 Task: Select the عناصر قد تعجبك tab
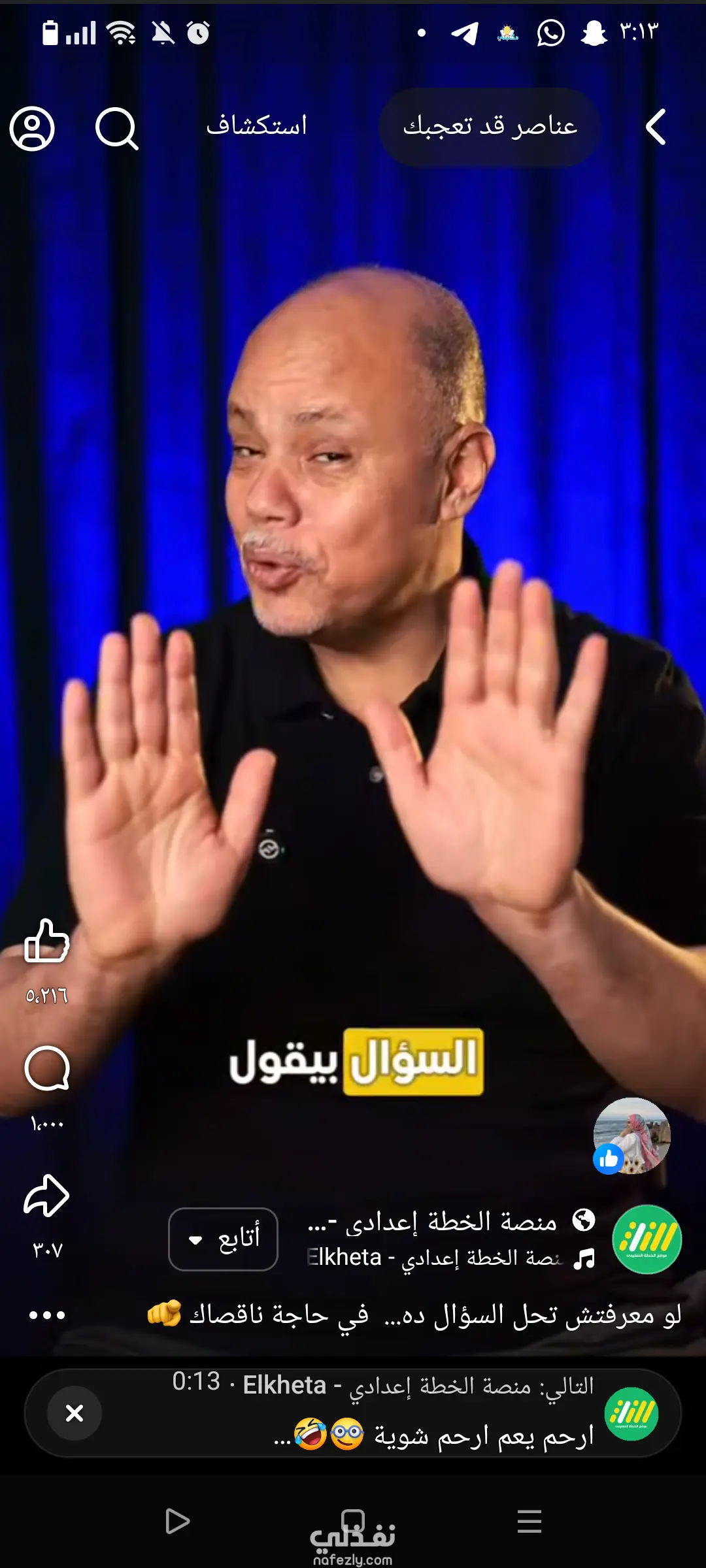pos(490,126)
